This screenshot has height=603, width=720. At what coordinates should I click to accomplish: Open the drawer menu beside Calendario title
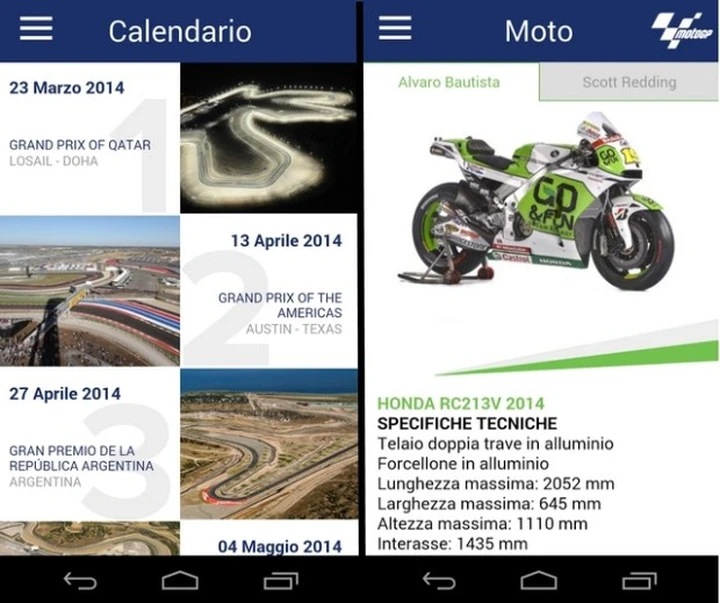pyautogui.click(x=36, y=29)
